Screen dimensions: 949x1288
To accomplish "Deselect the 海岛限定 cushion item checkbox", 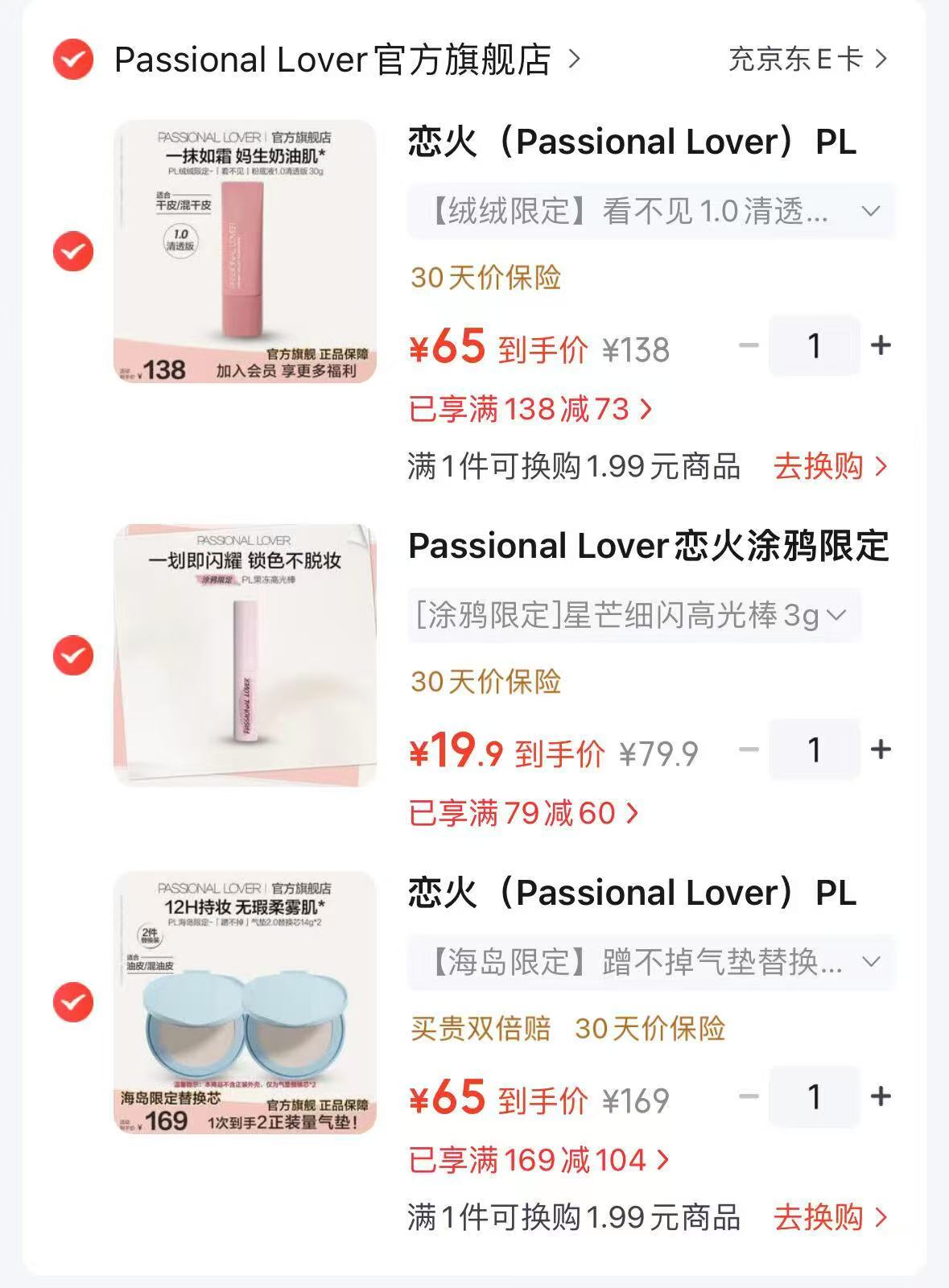I will point(73,1002).
